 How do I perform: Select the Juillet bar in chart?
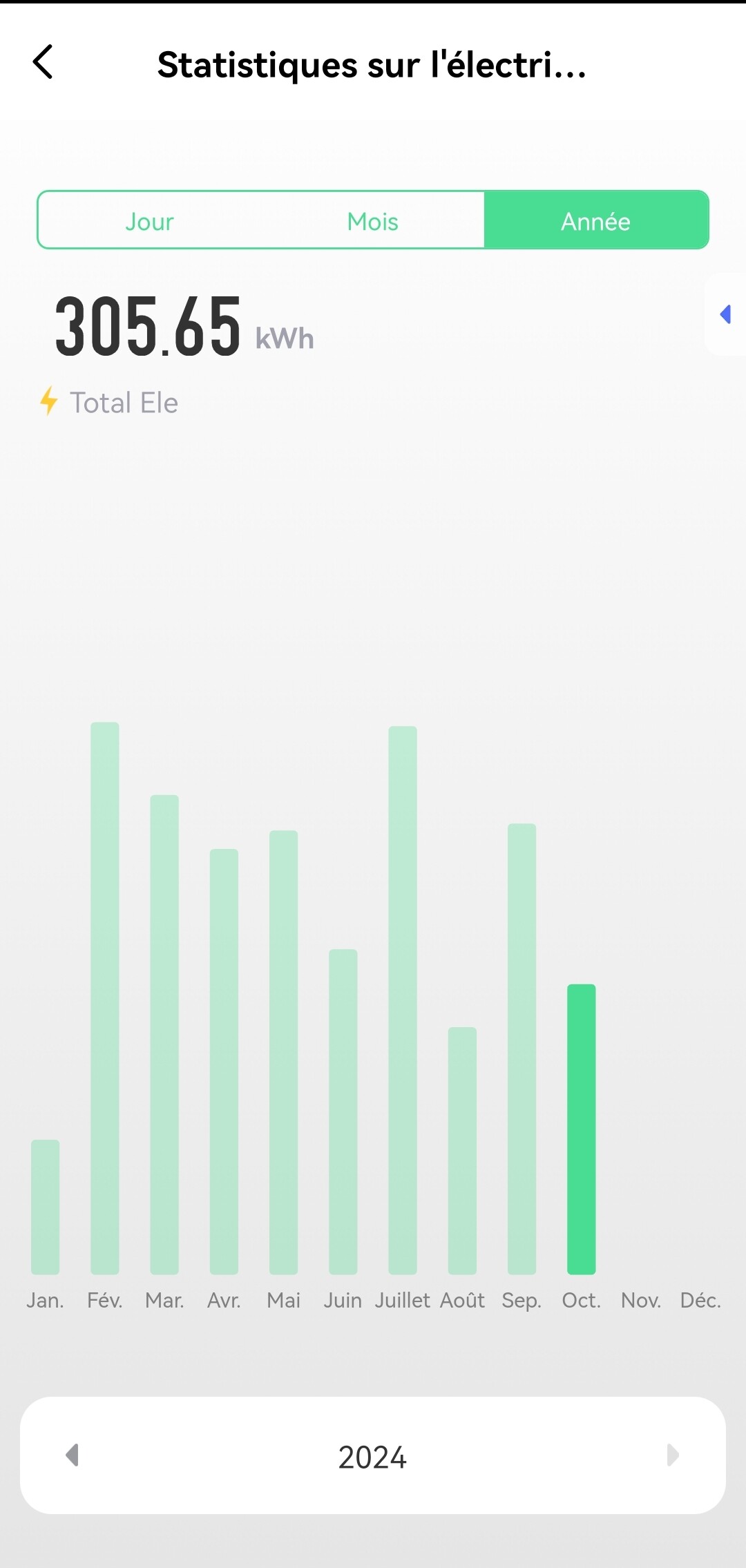(x=403, y=1000)
